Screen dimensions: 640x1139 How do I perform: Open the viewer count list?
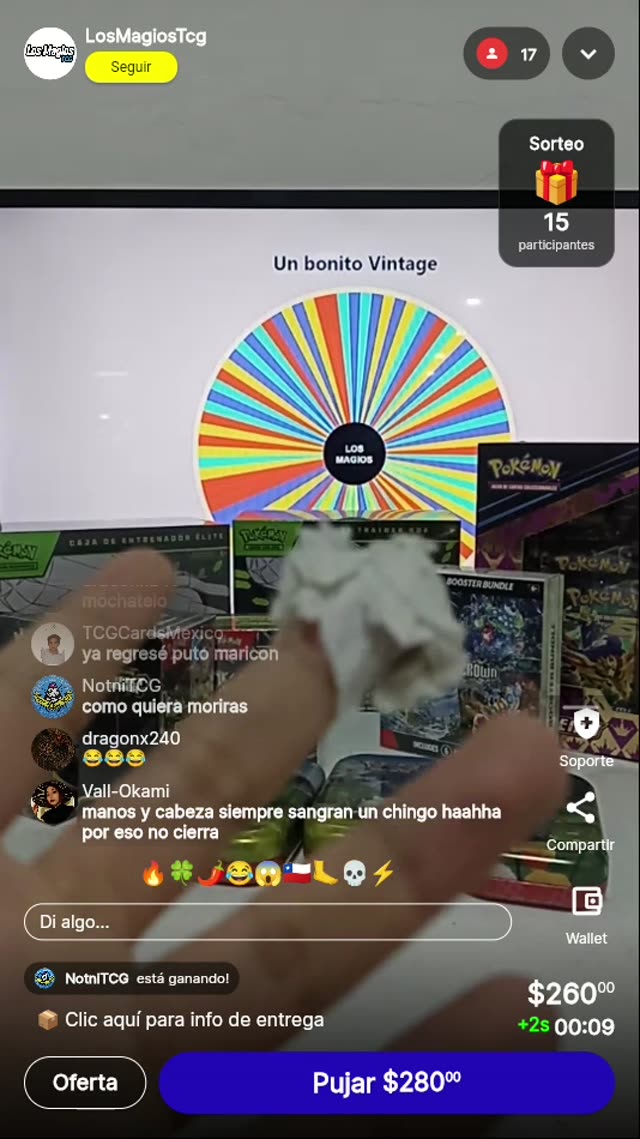[x=506, y=54]
